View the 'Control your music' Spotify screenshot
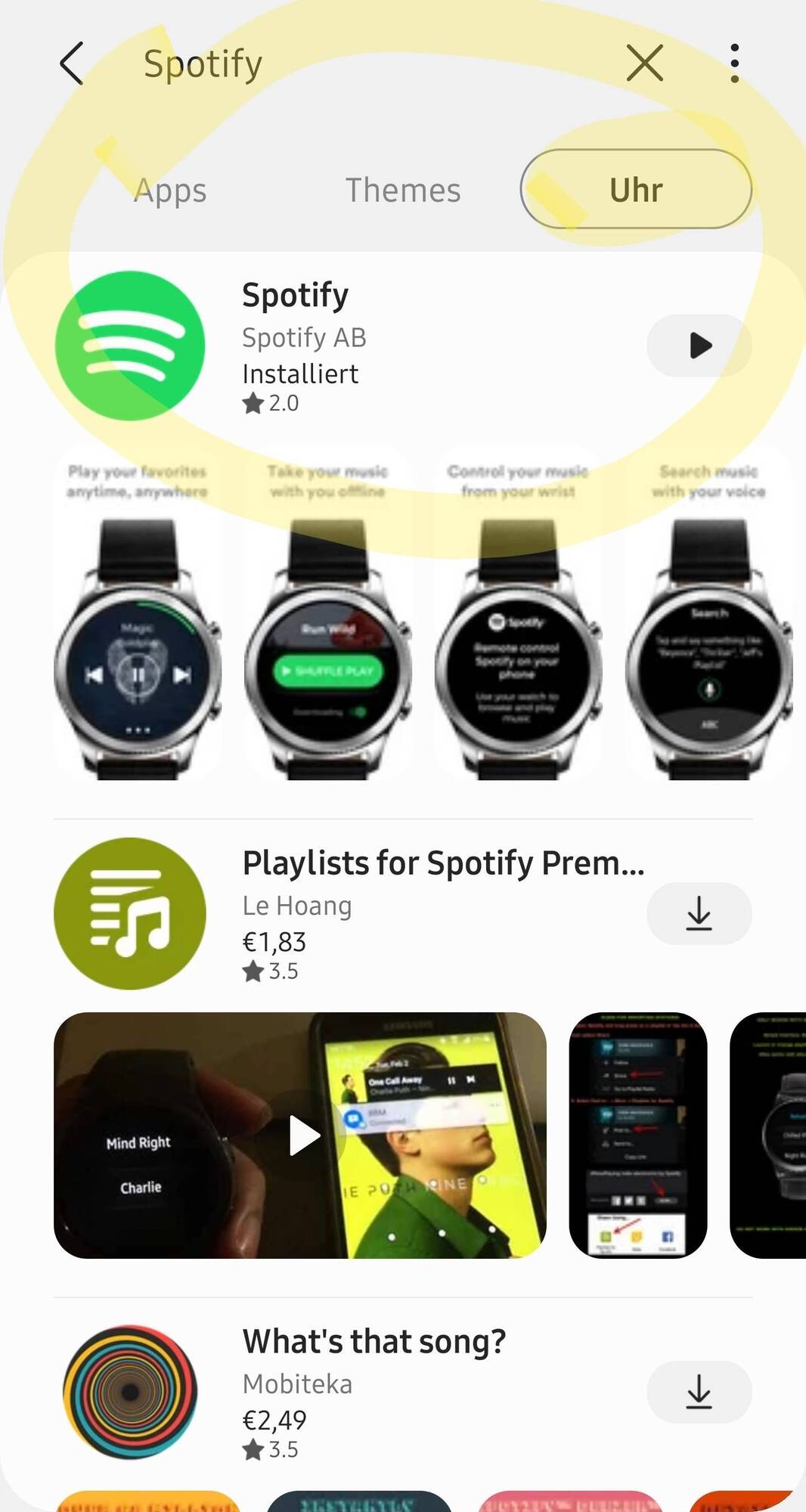806x1512 pixels. [x=518, y=614]
